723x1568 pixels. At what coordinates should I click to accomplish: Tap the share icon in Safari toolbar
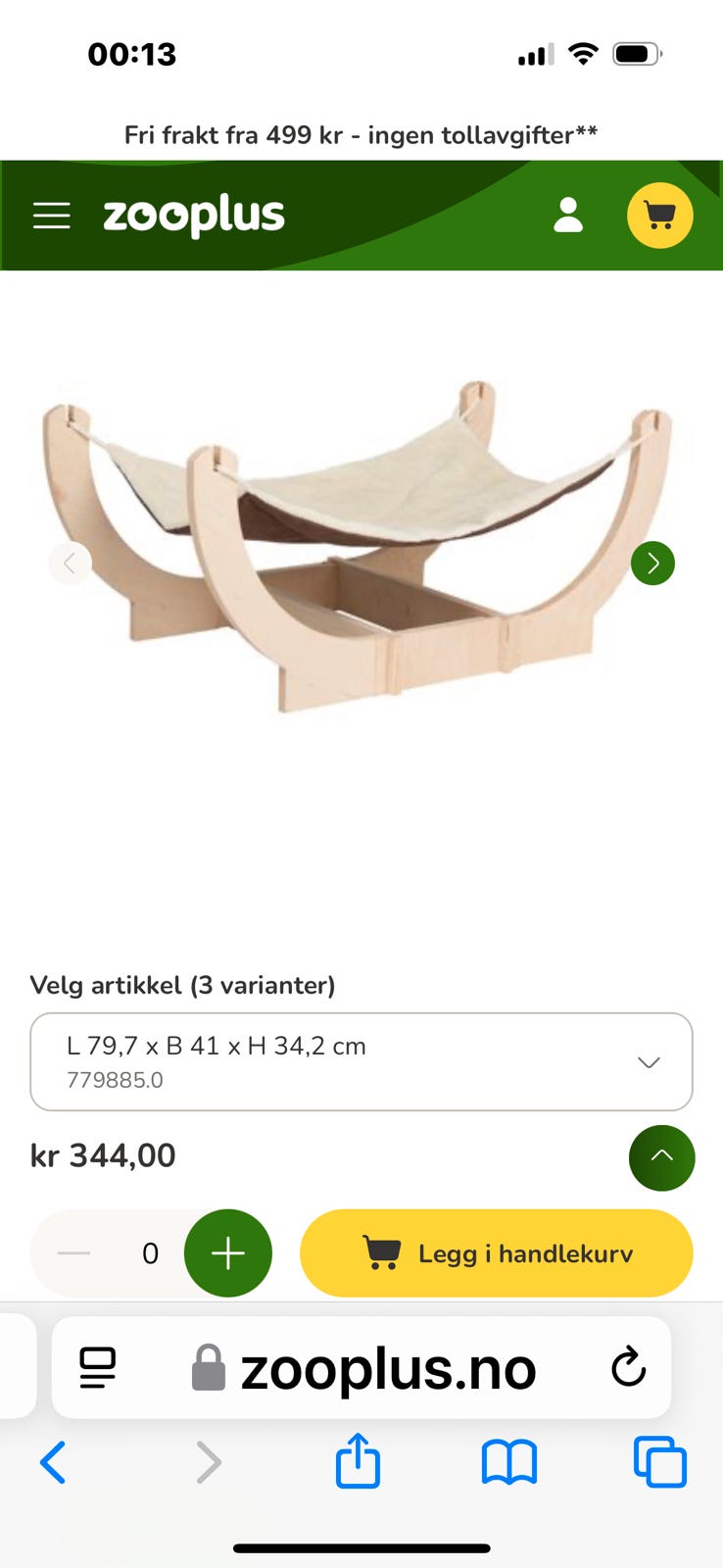(358, 1461)
